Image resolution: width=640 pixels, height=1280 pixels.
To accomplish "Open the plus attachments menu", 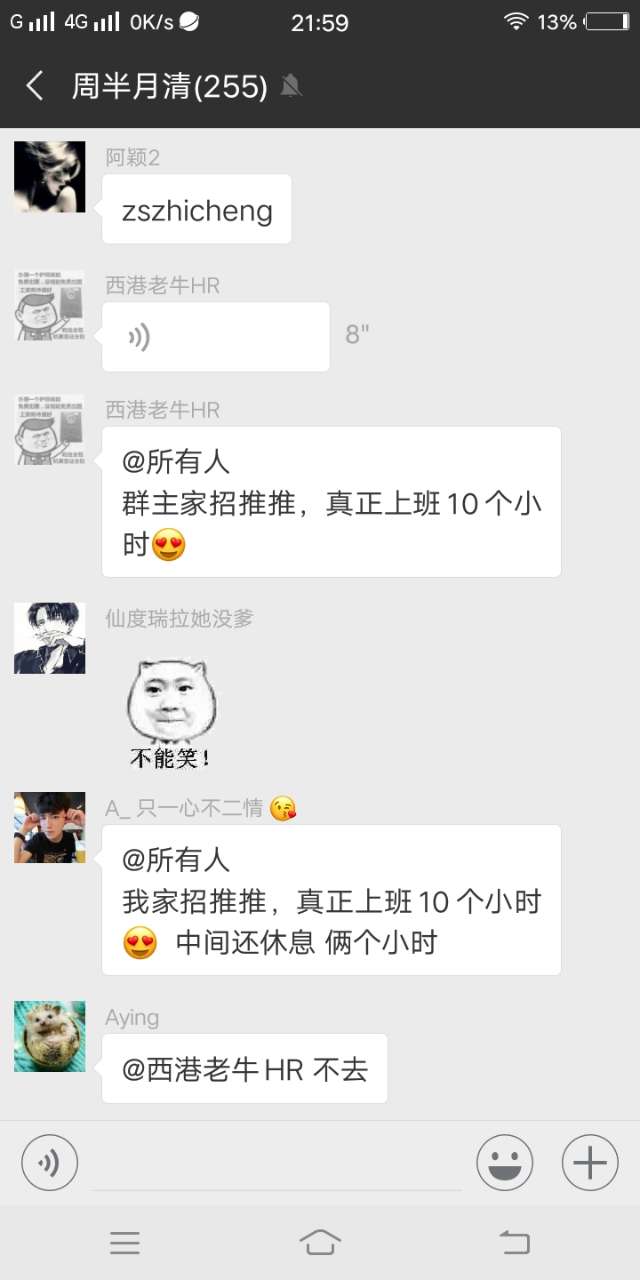I will click(x=590, y=1163).
